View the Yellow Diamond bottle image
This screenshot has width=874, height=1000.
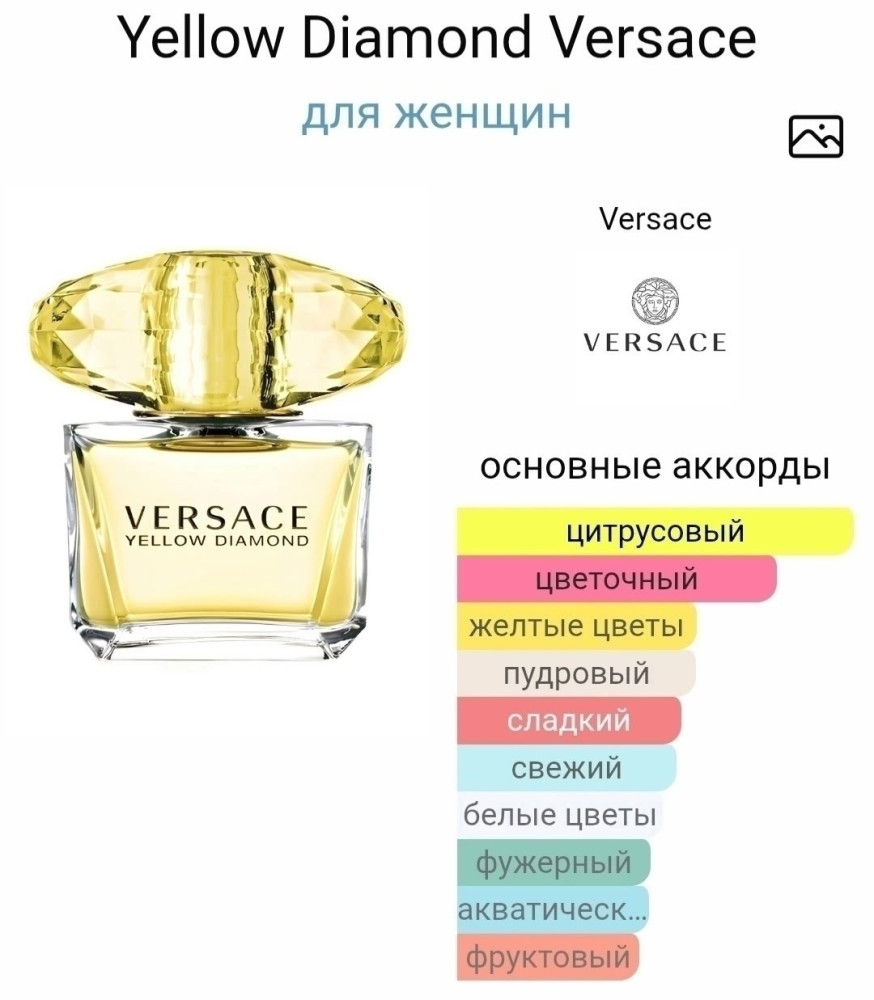(x=218, y=455)
